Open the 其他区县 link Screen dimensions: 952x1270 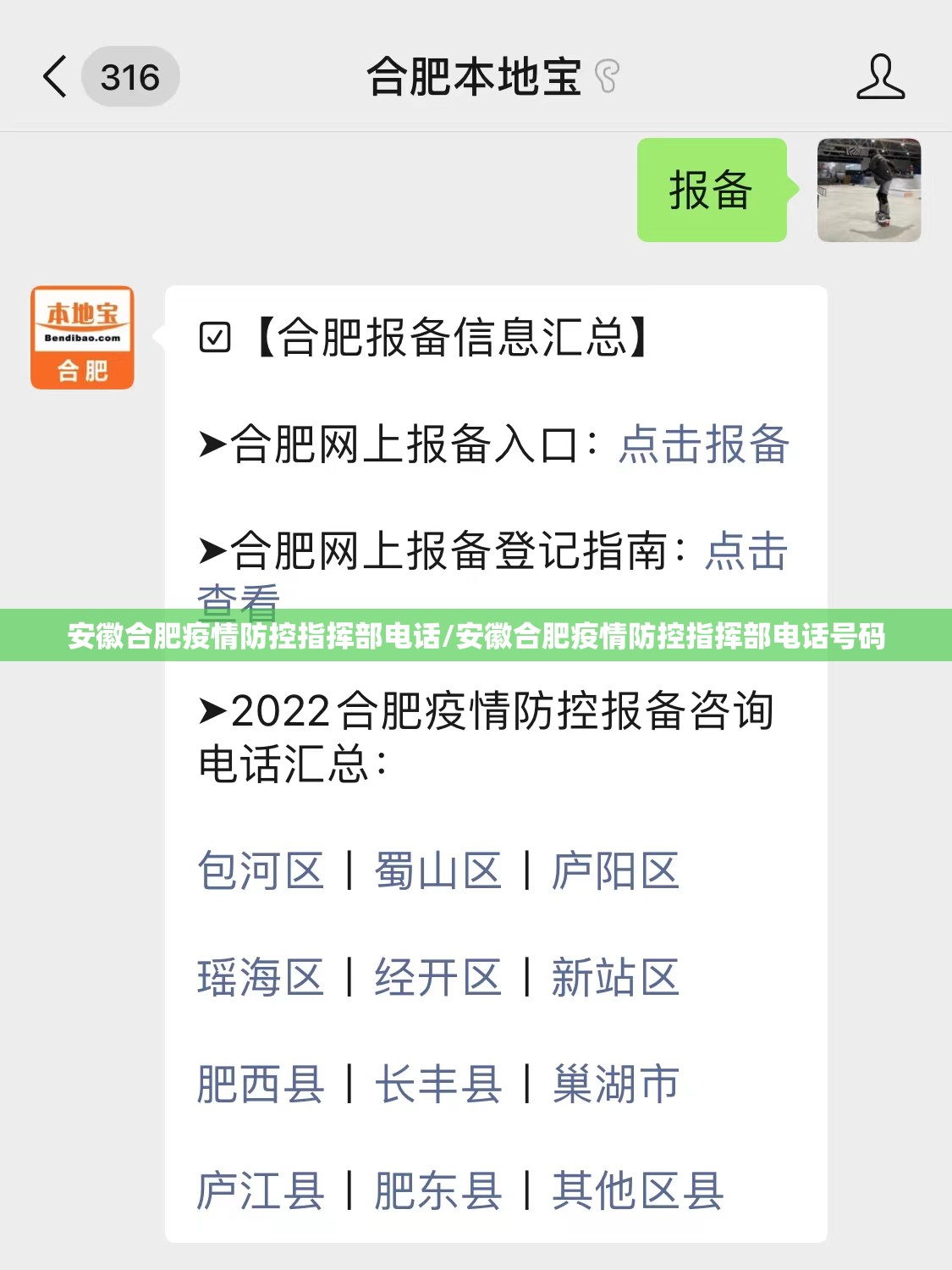637,1191
